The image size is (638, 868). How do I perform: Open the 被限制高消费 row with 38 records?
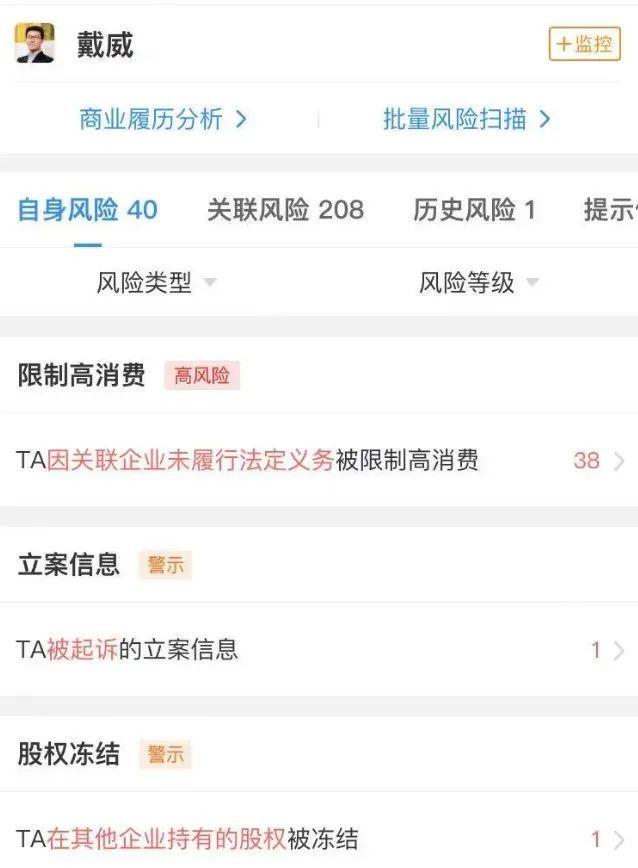pos(319,460)
